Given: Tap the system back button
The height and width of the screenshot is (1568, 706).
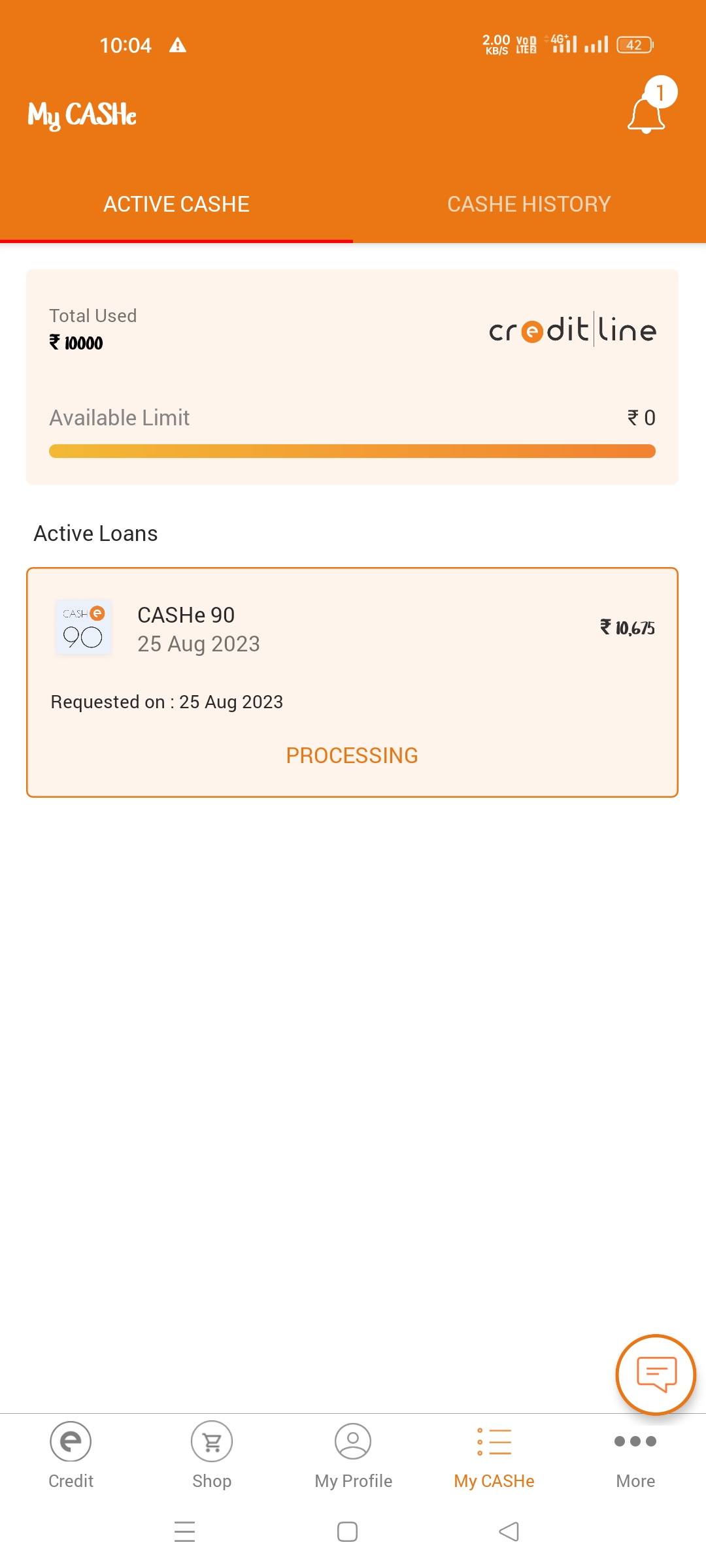Looking at the screenshot, I should point(509,1531).
